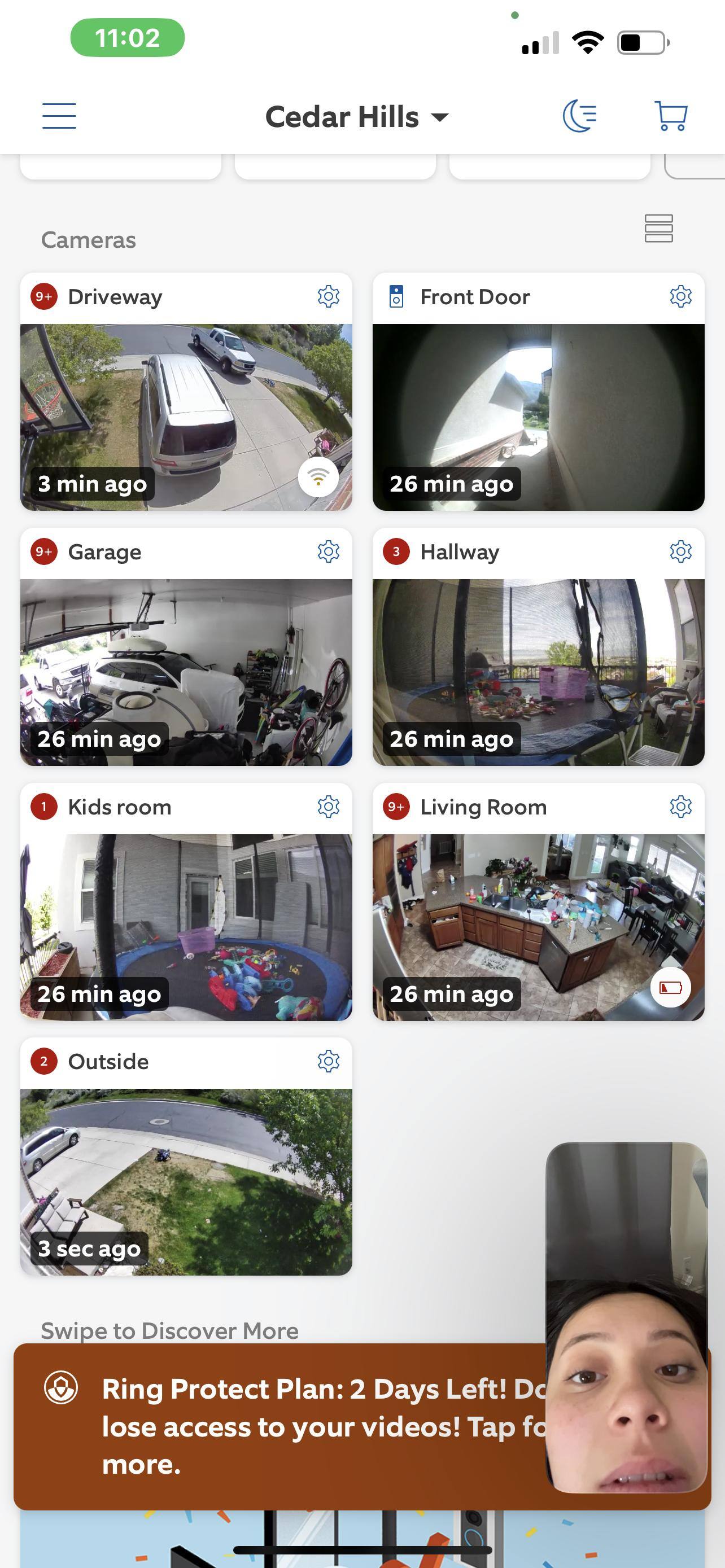Image resolution: width=725 pixels, height=1568 pixels.
Task: Open the shopping cart
Action: (x=671, y=116)
